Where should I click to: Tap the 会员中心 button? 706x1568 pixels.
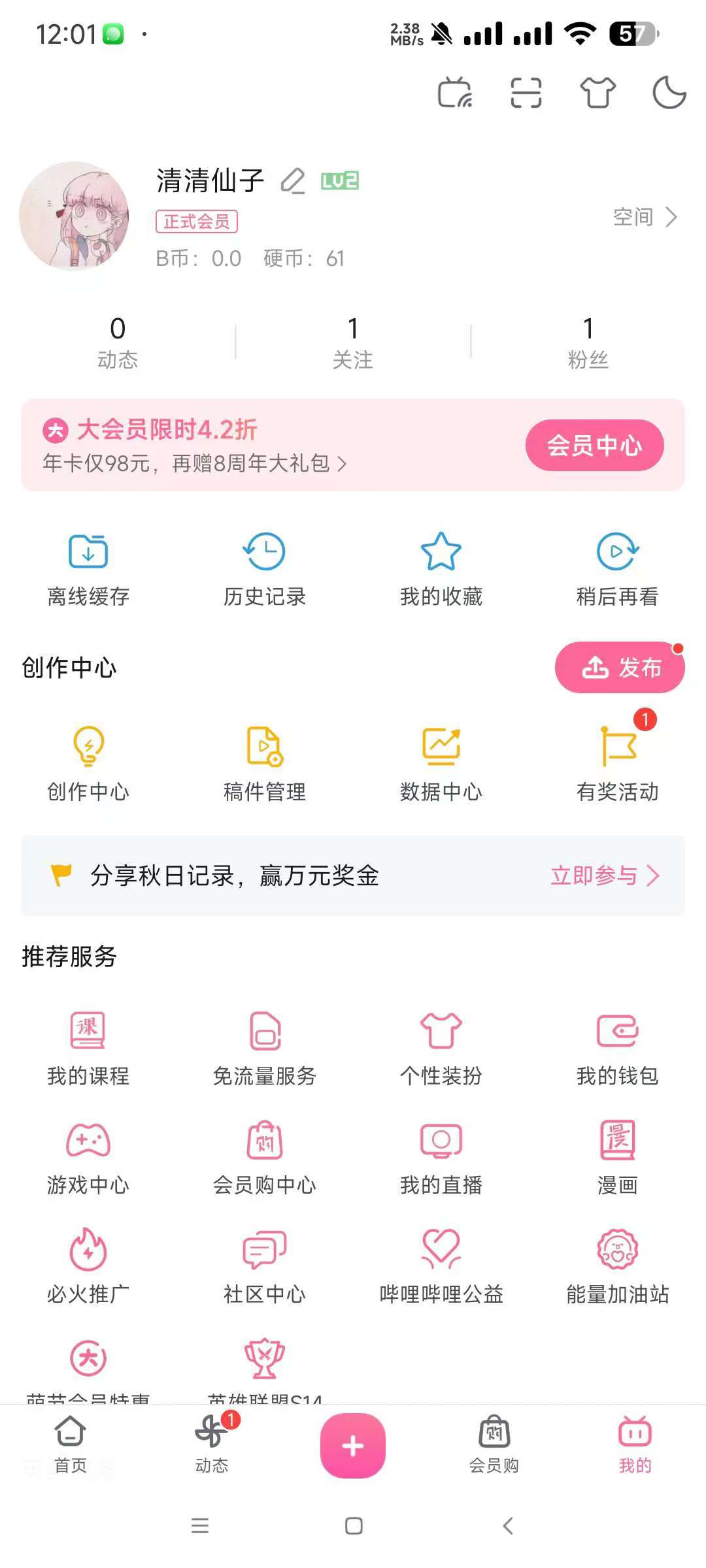(x=594, y=446)
